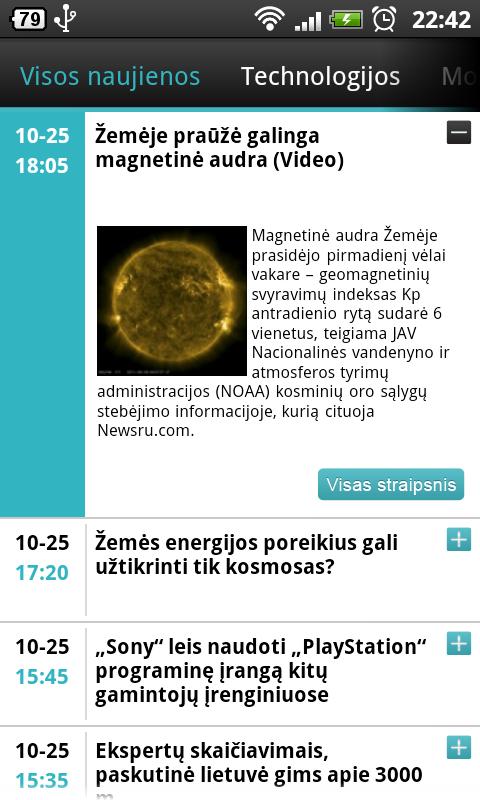Collapse the magnetinė audra article
480x800 pixels.
coord(459,133)
